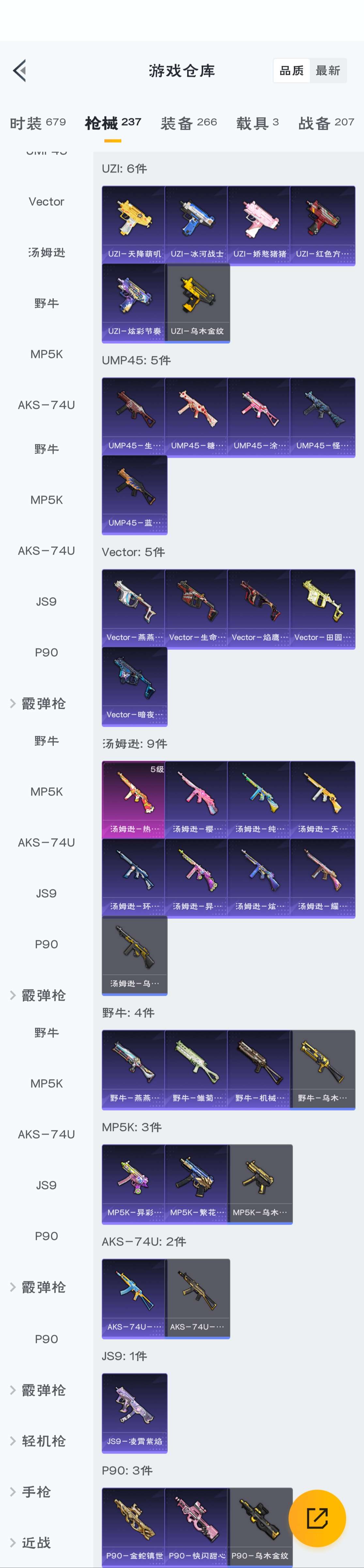
Task: Open the level 5 汤姆逊-热 skin
Action: (134, 799)
